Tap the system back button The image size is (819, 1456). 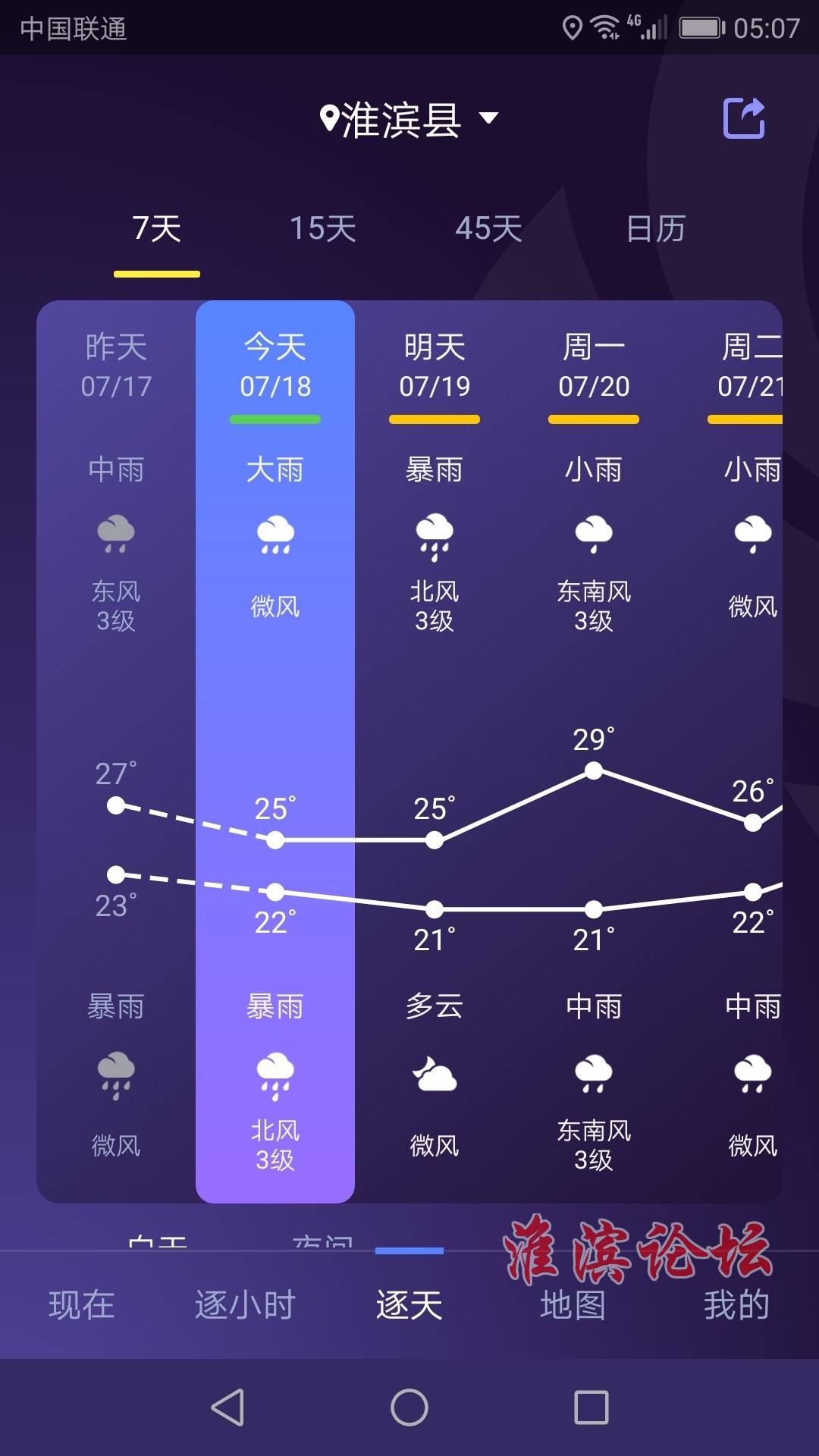click(x=227, y=1407)
